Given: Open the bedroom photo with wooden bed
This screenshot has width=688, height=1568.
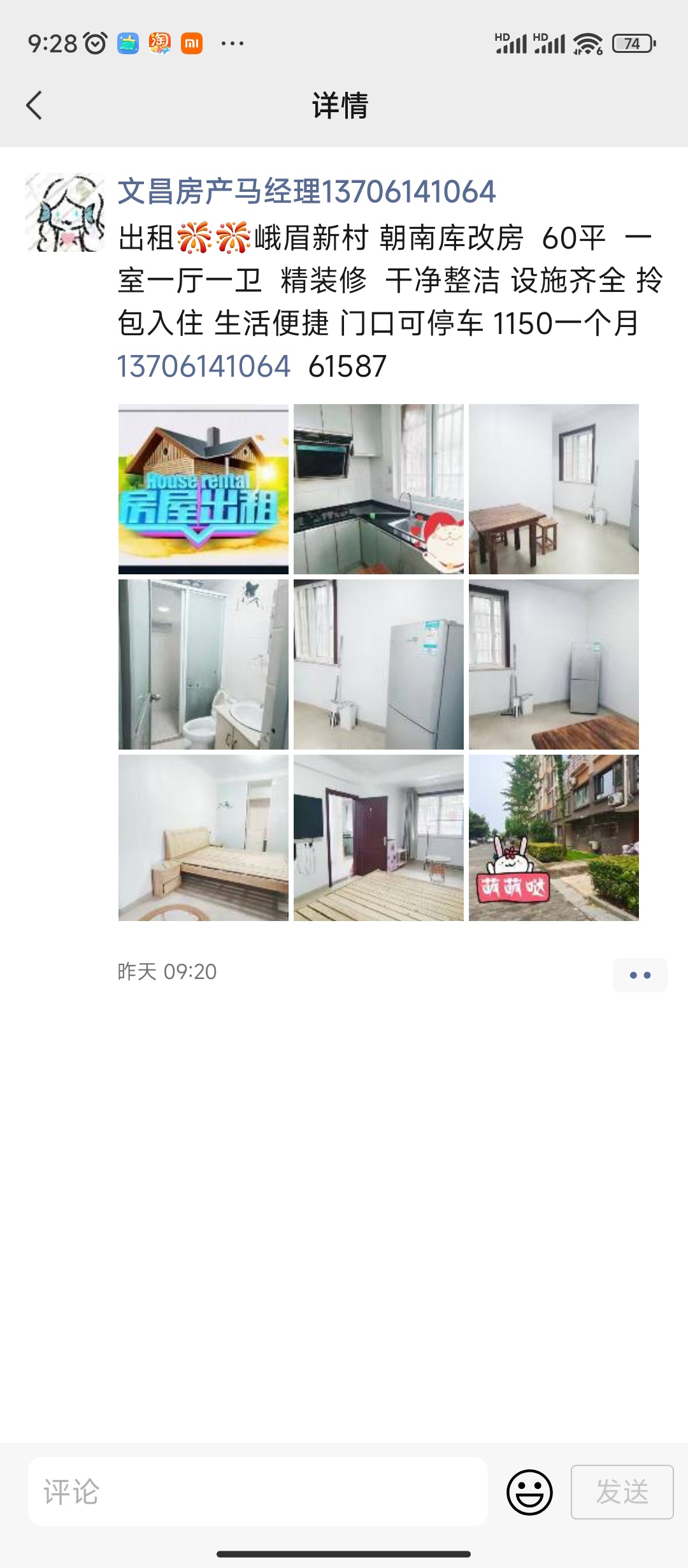Looking at the screenshot, I should coord(203,838).
